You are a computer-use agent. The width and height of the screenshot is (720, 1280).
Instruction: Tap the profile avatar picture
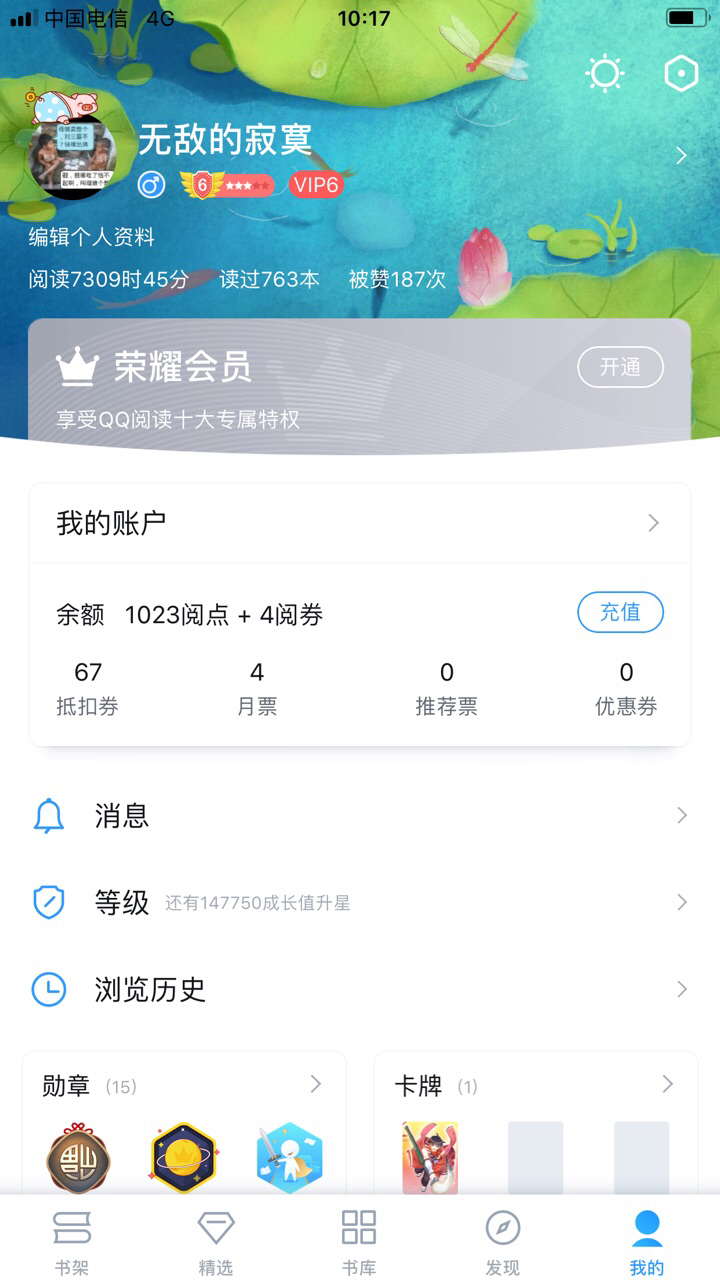click(x=71, y=155)
